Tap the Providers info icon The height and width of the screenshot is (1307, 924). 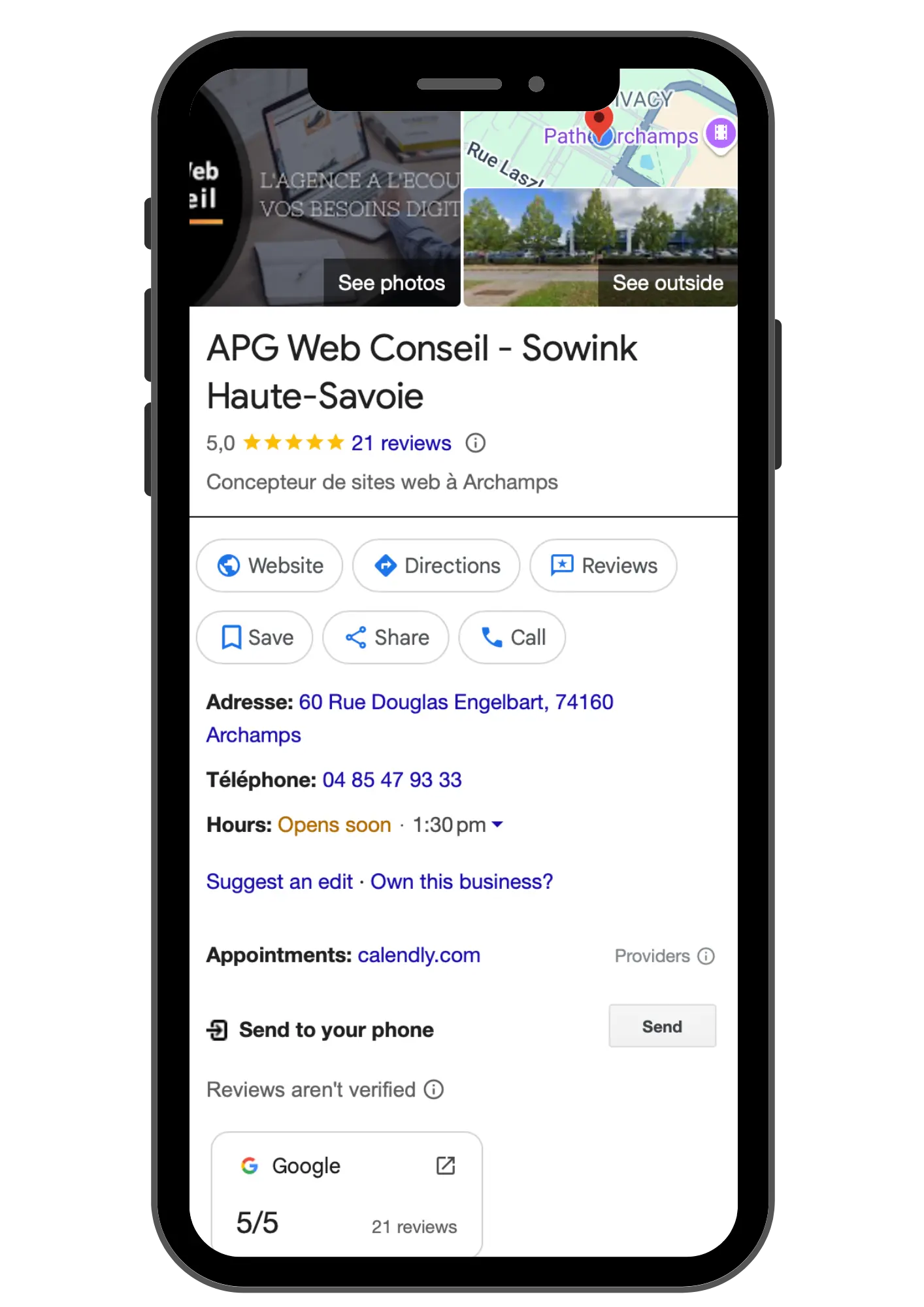[706, 956]
